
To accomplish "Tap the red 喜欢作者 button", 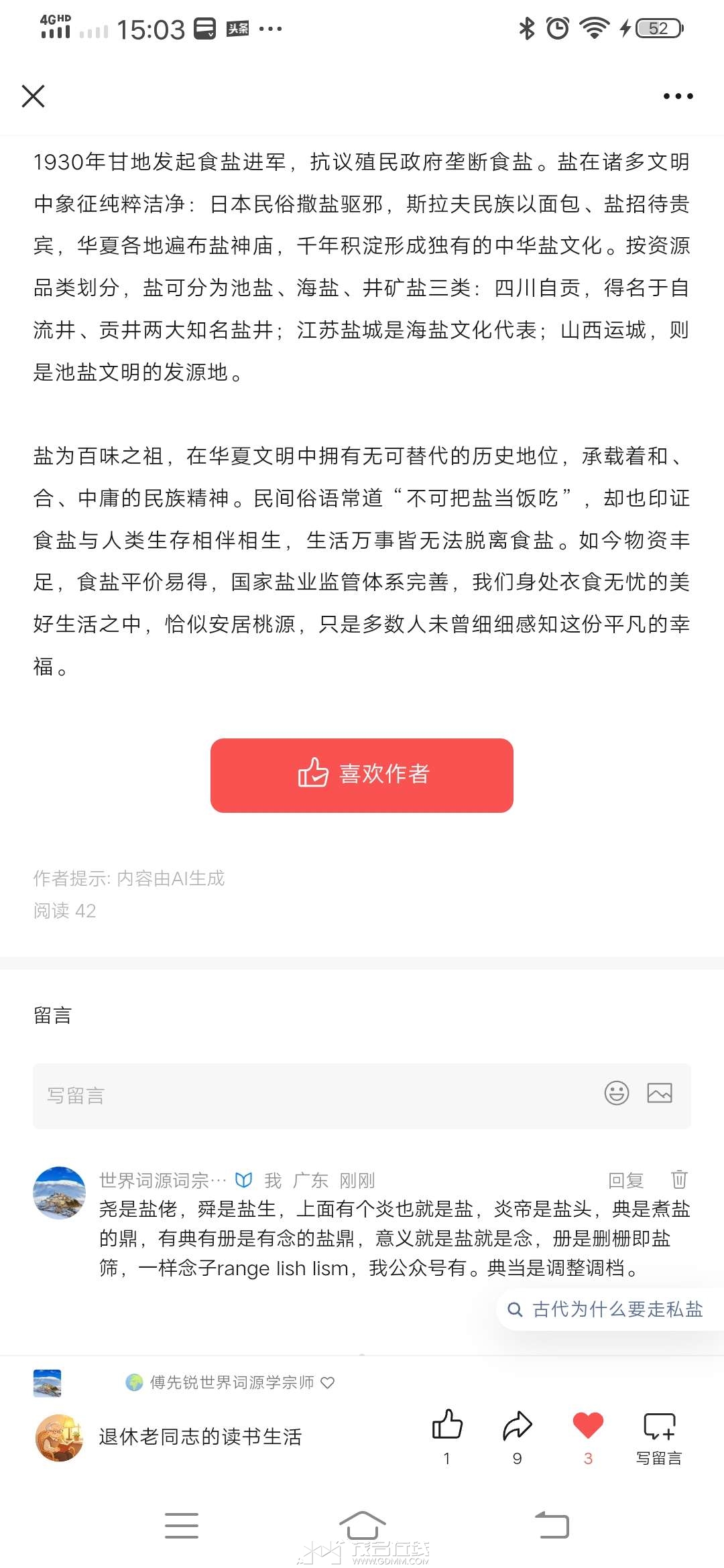I will point(362,775).
